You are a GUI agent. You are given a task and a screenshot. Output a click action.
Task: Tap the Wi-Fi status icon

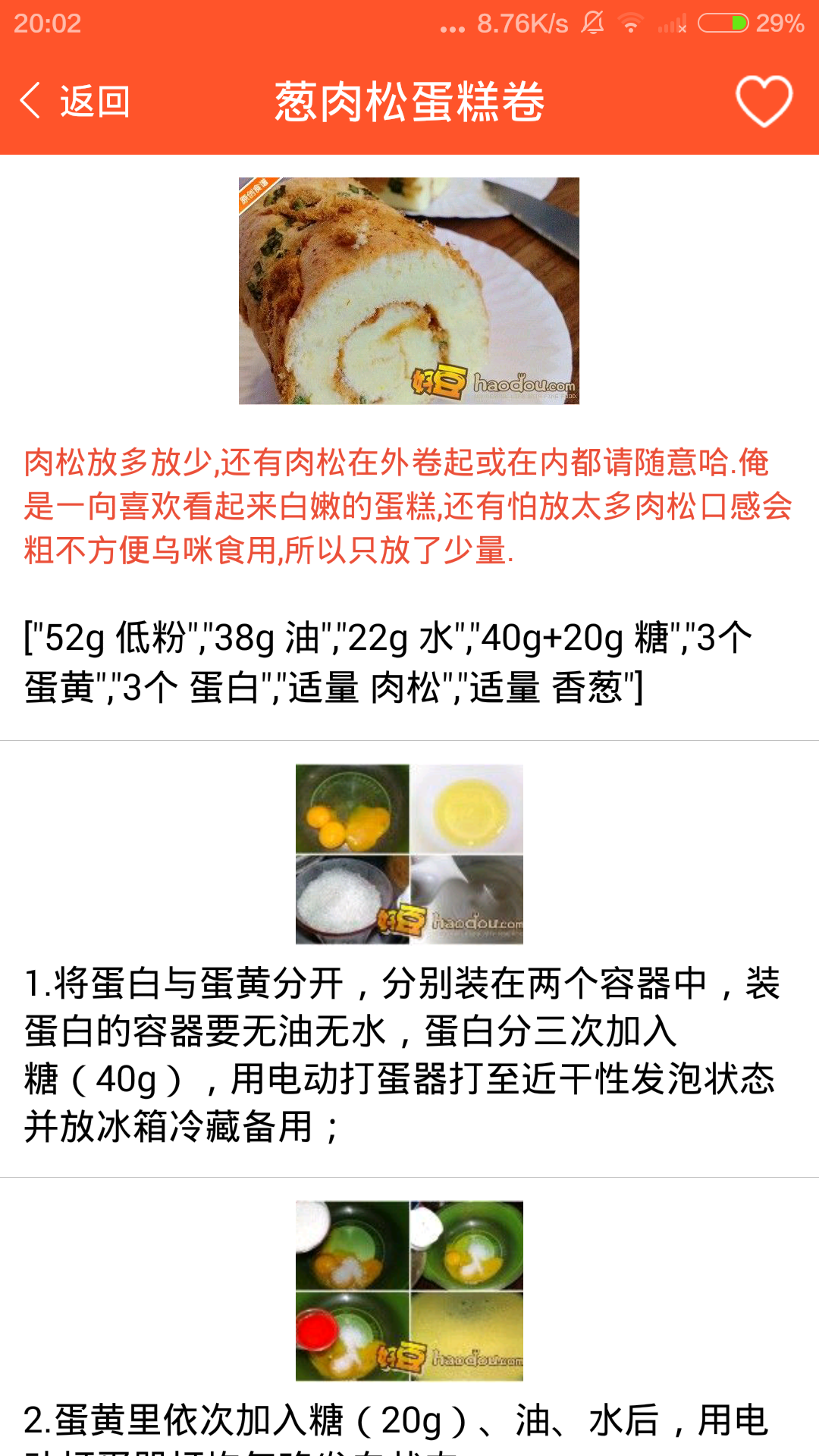click(x=629, y=24)
